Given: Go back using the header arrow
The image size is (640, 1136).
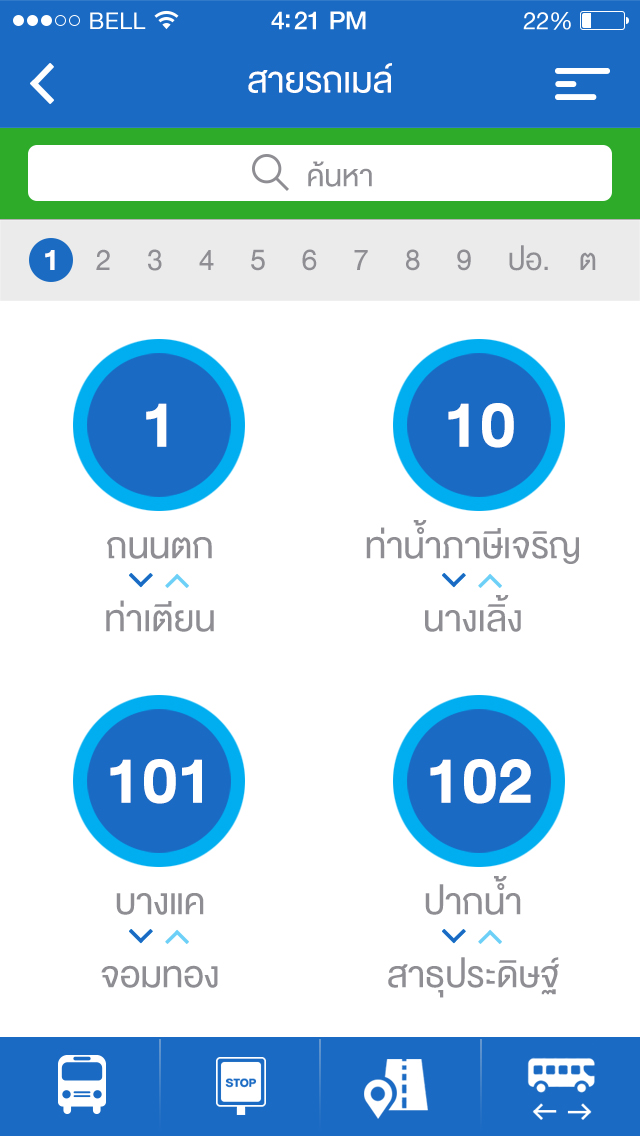Looking at the screenshot, I should 42,83.
